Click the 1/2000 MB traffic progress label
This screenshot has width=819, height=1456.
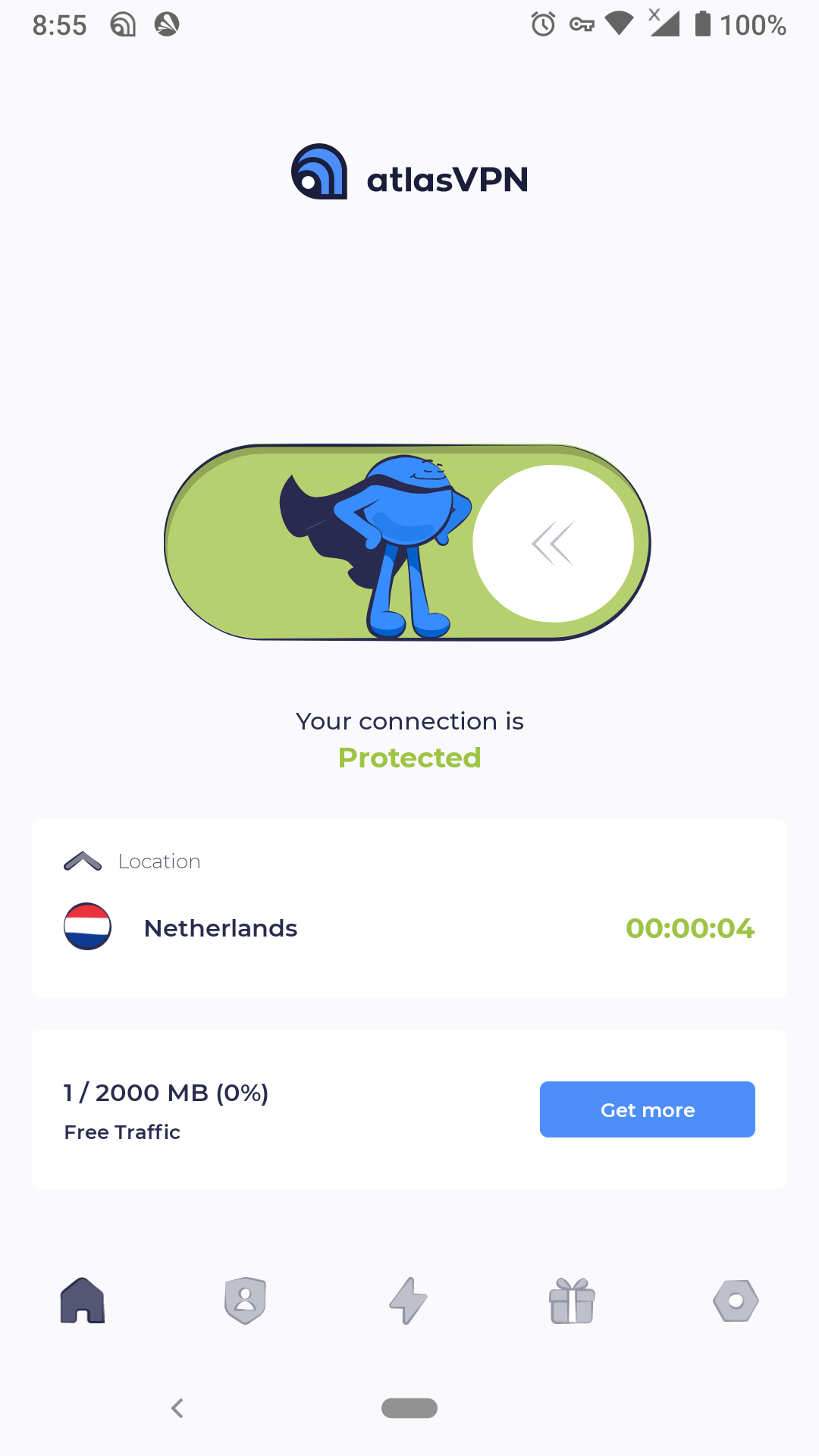click(166, 1093)
